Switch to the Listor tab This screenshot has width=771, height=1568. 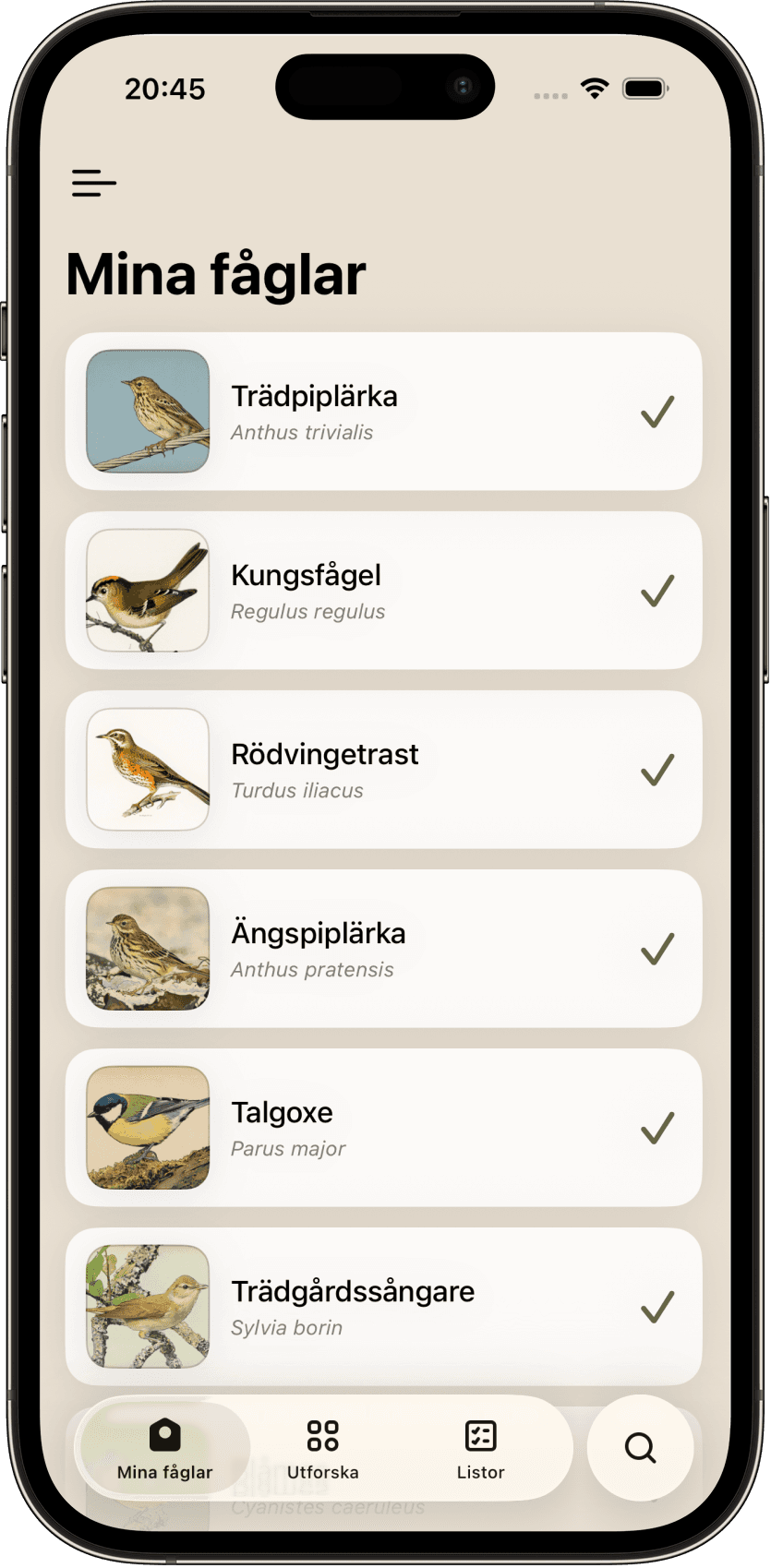[480, 1448]
